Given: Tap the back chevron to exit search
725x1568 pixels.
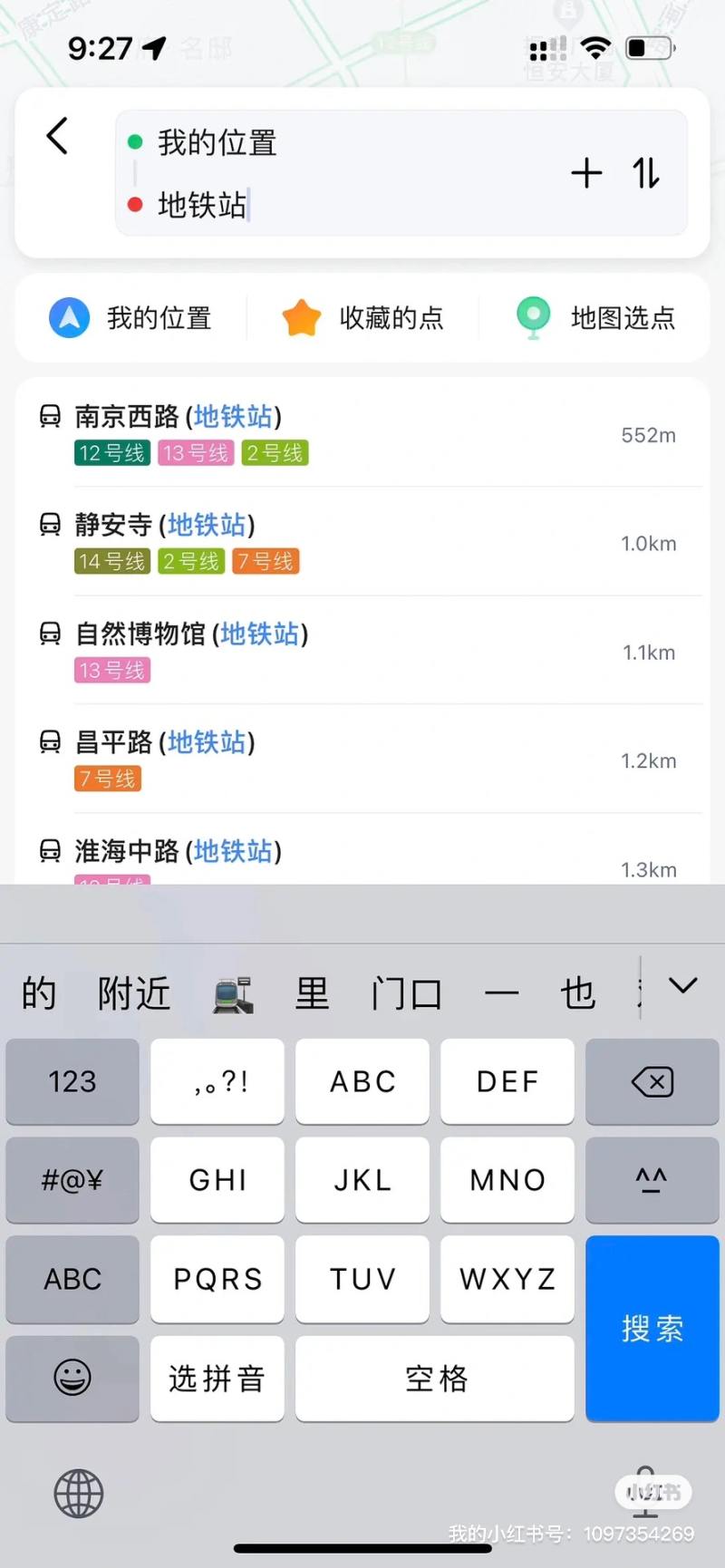Looking at the screenshot, I should pyautogui.click(x=56, y=136).
